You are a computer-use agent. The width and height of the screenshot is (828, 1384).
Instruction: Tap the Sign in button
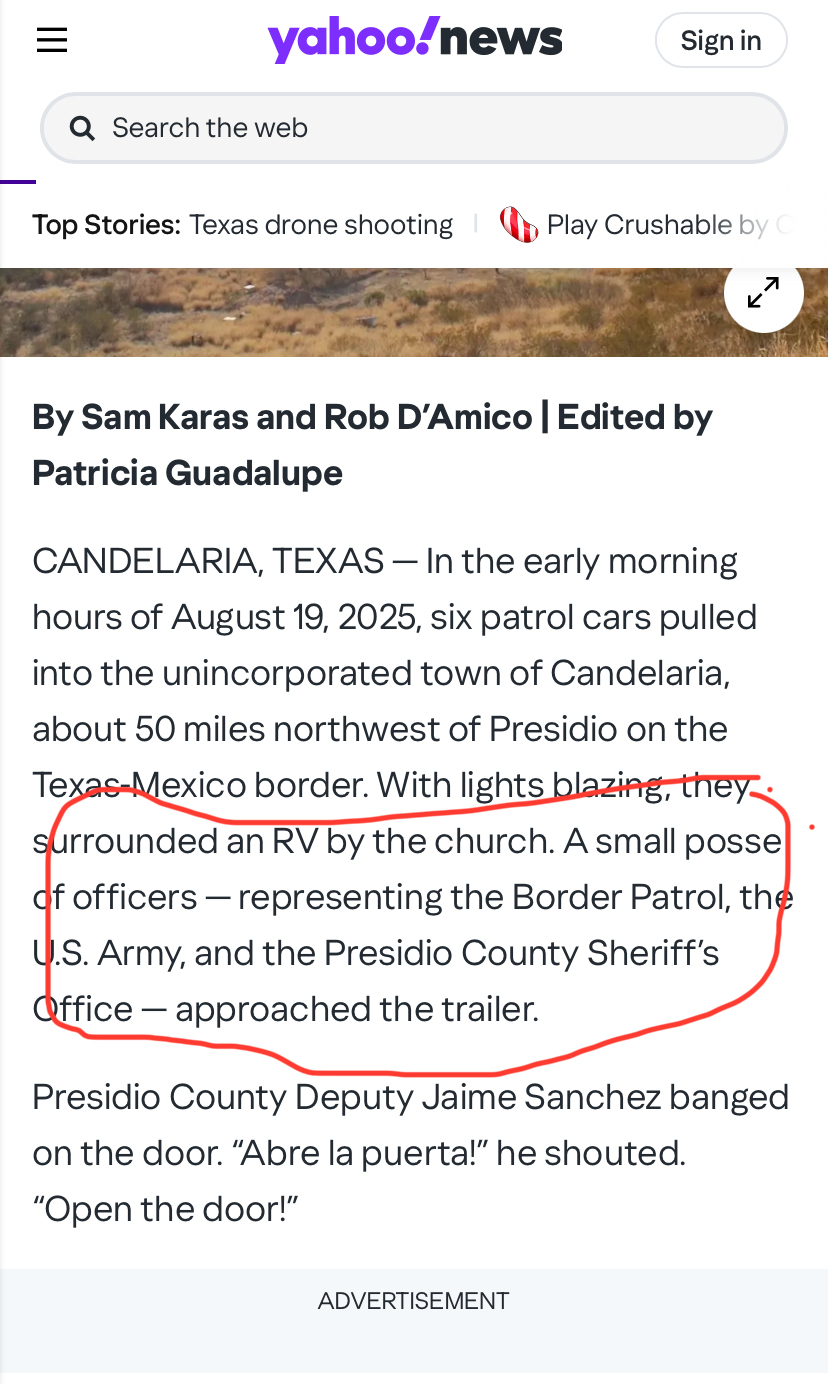720,41
